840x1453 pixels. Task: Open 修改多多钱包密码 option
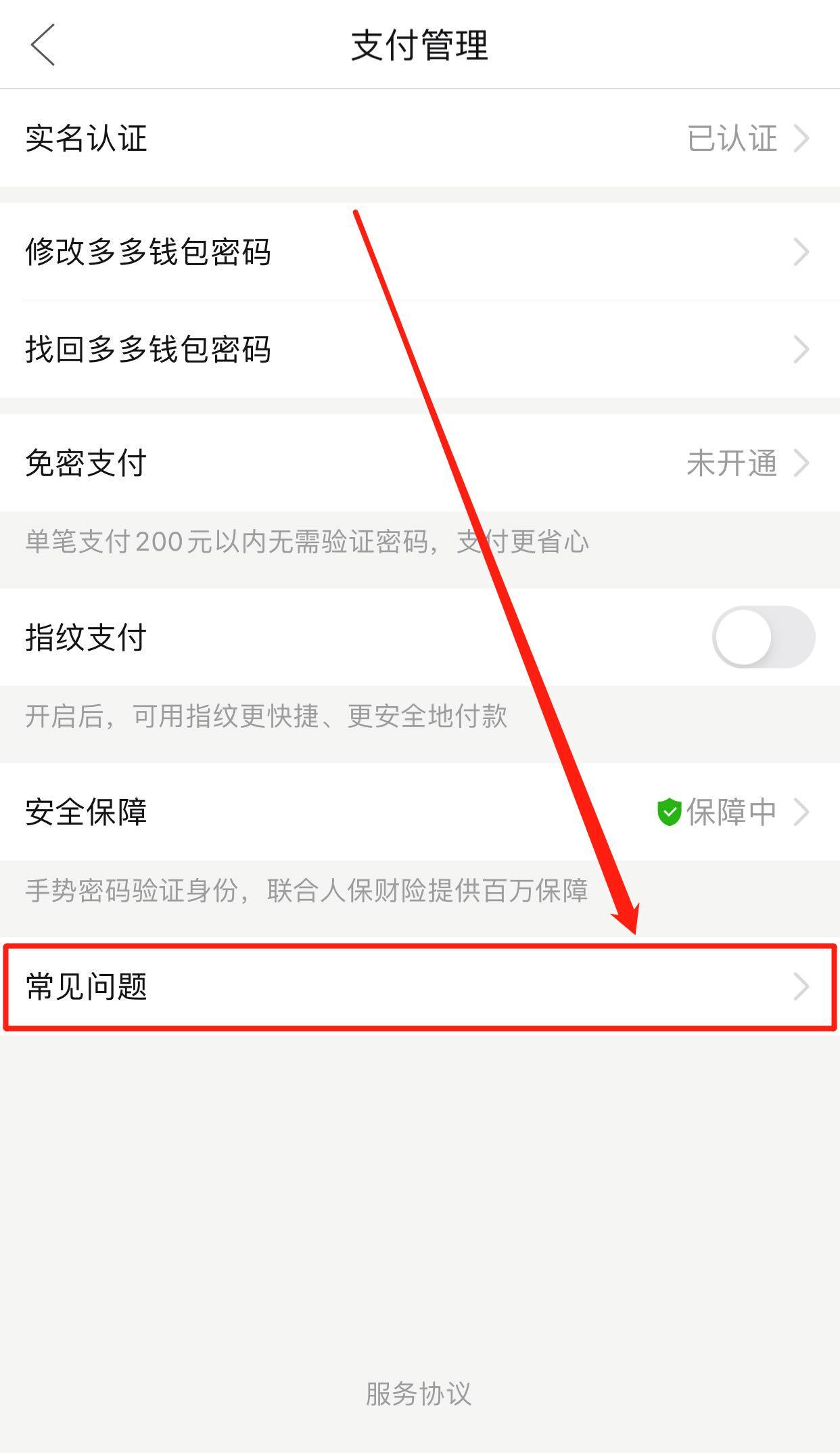pos(419,252)
